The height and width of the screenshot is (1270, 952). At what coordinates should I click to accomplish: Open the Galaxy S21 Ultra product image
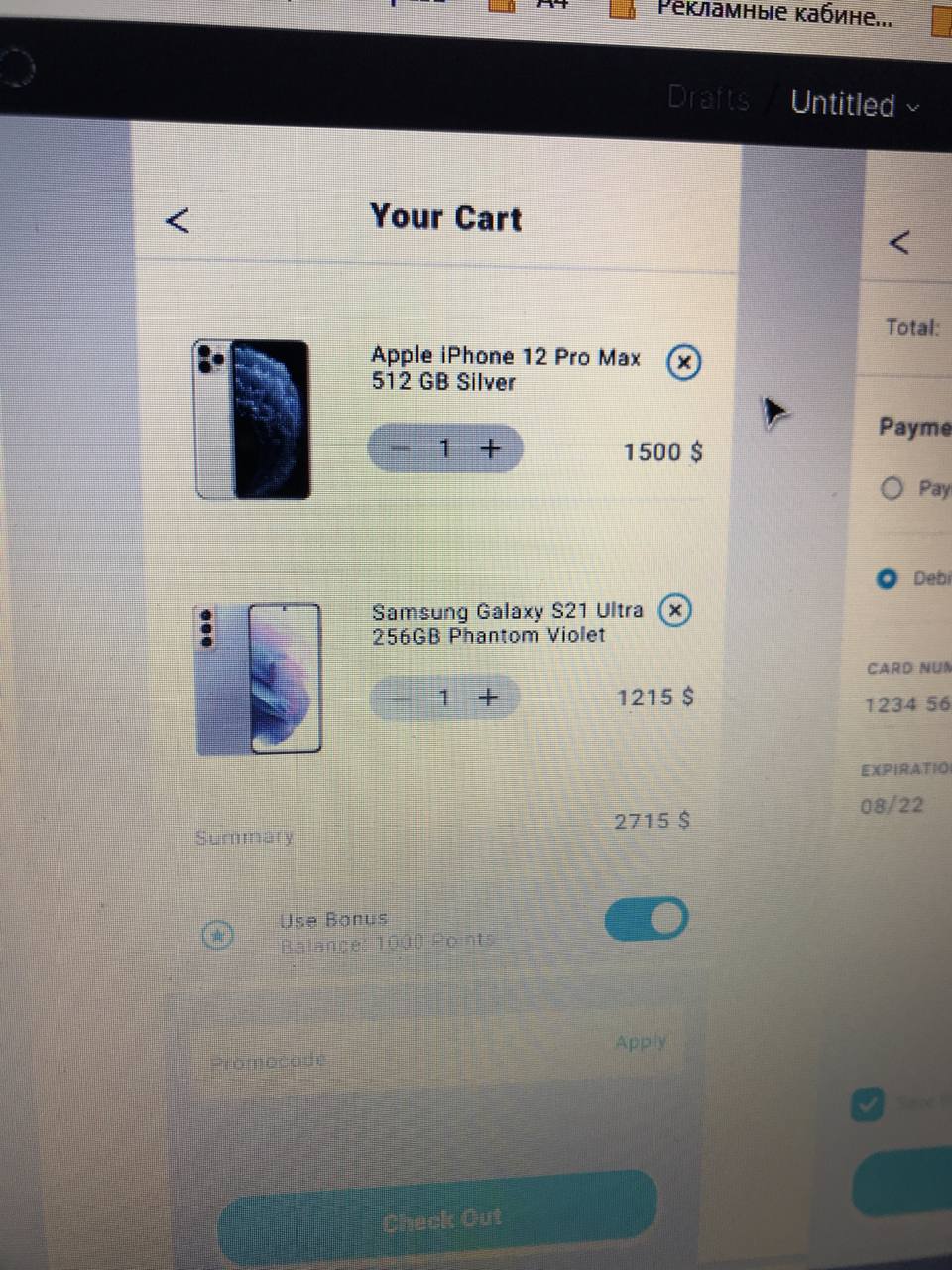[x=260, y=679]
